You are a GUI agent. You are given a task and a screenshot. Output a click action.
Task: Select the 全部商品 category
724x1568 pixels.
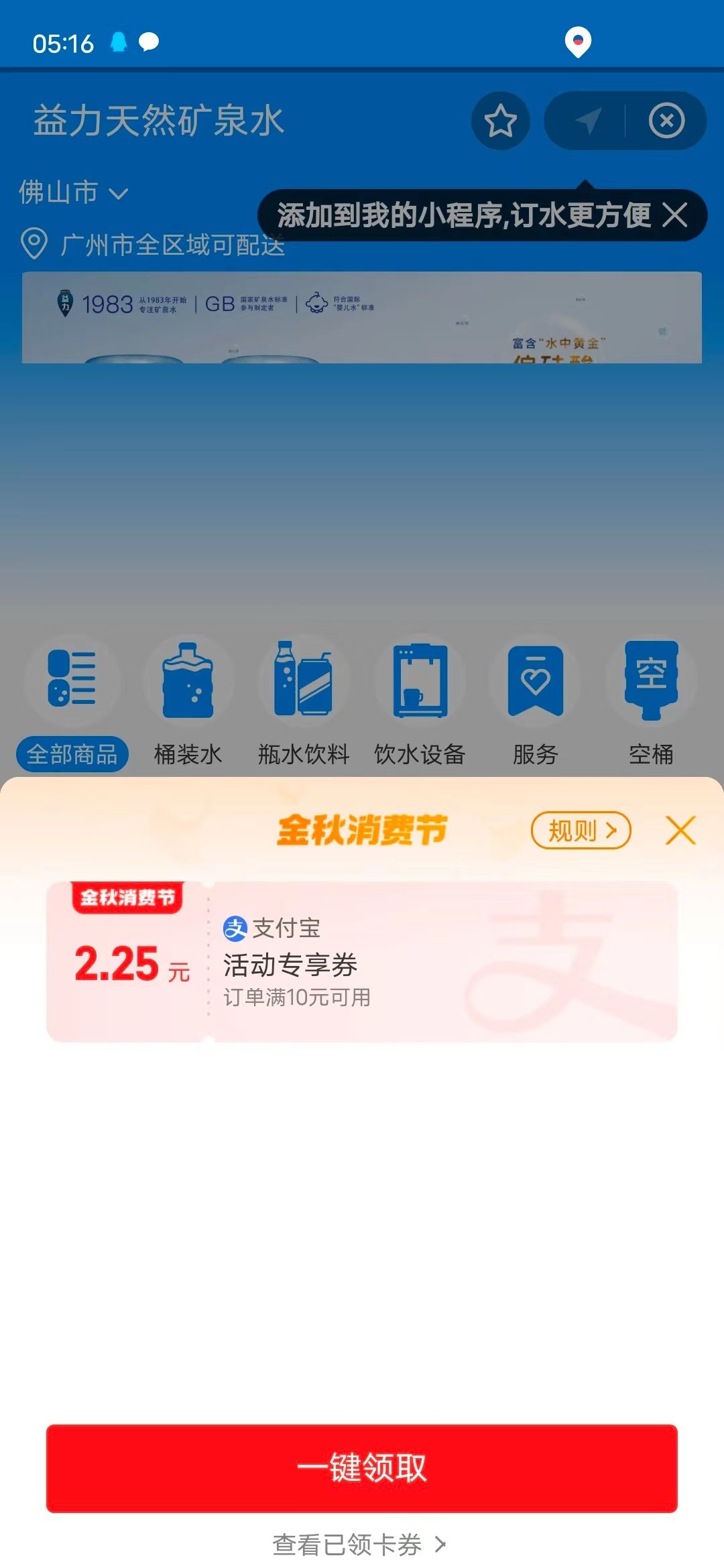point(72,703)
